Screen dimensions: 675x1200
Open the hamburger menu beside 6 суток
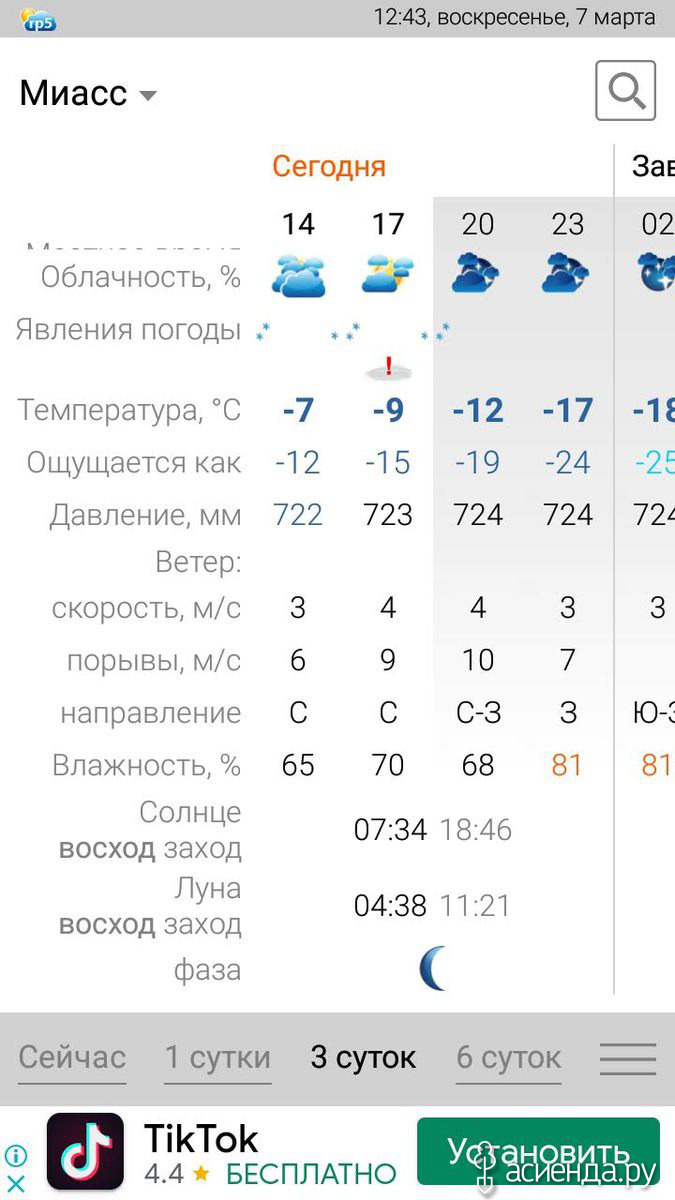628,1059
